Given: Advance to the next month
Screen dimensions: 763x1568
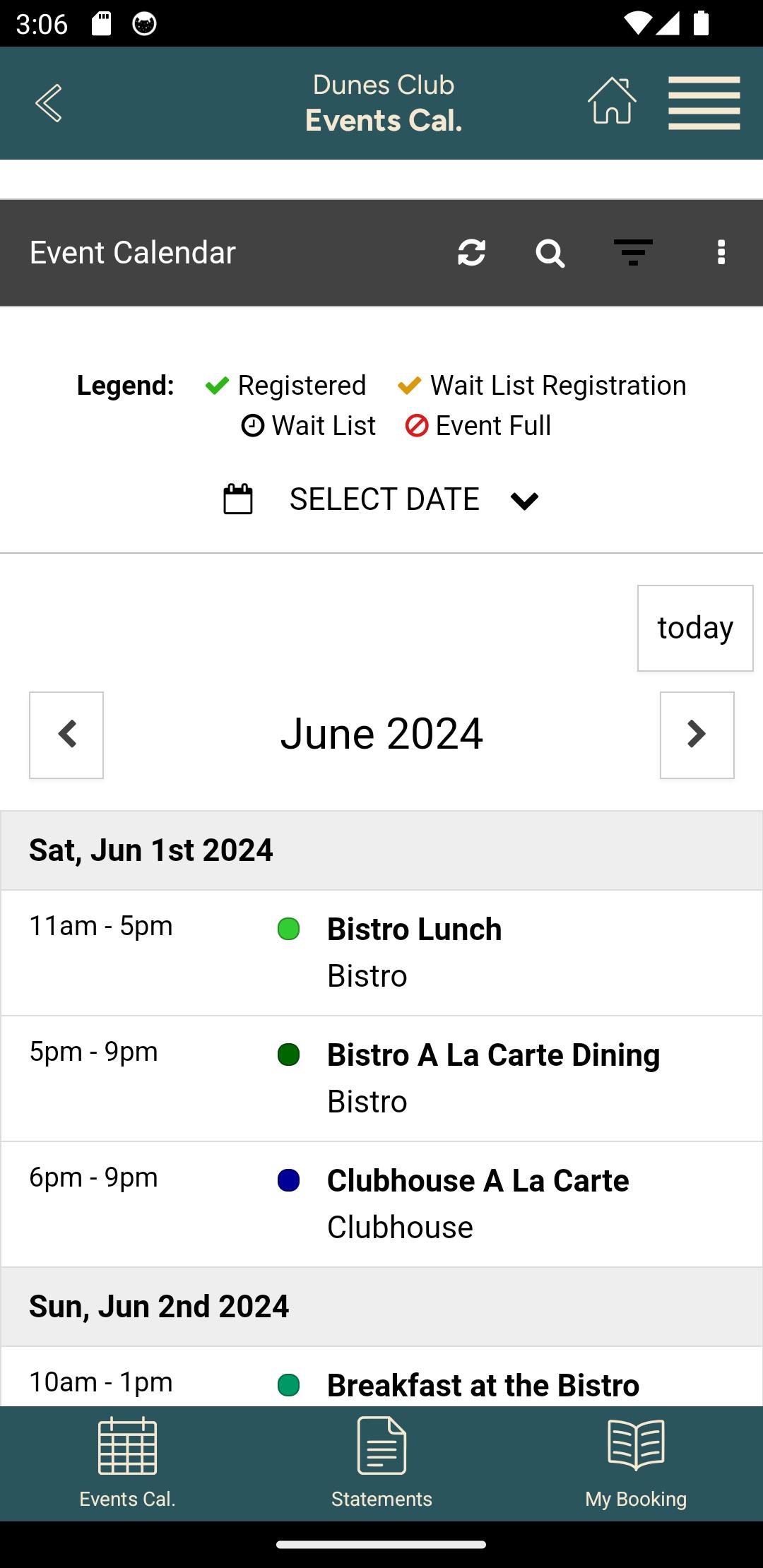Looking at the screenshot, I should pos(697,735).
